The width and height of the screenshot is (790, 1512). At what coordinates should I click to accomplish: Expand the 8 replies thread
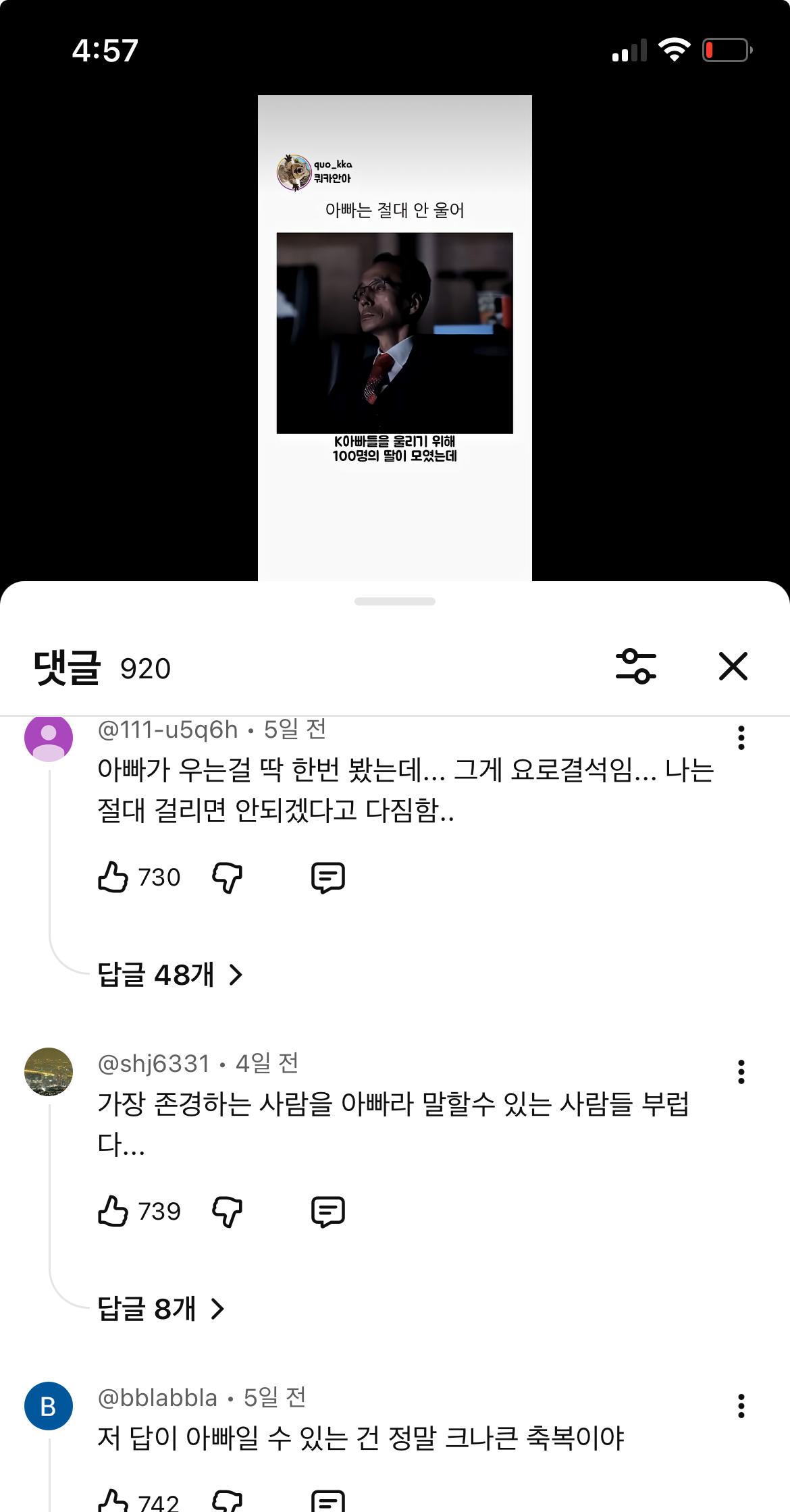click(x=161, y=1309)
